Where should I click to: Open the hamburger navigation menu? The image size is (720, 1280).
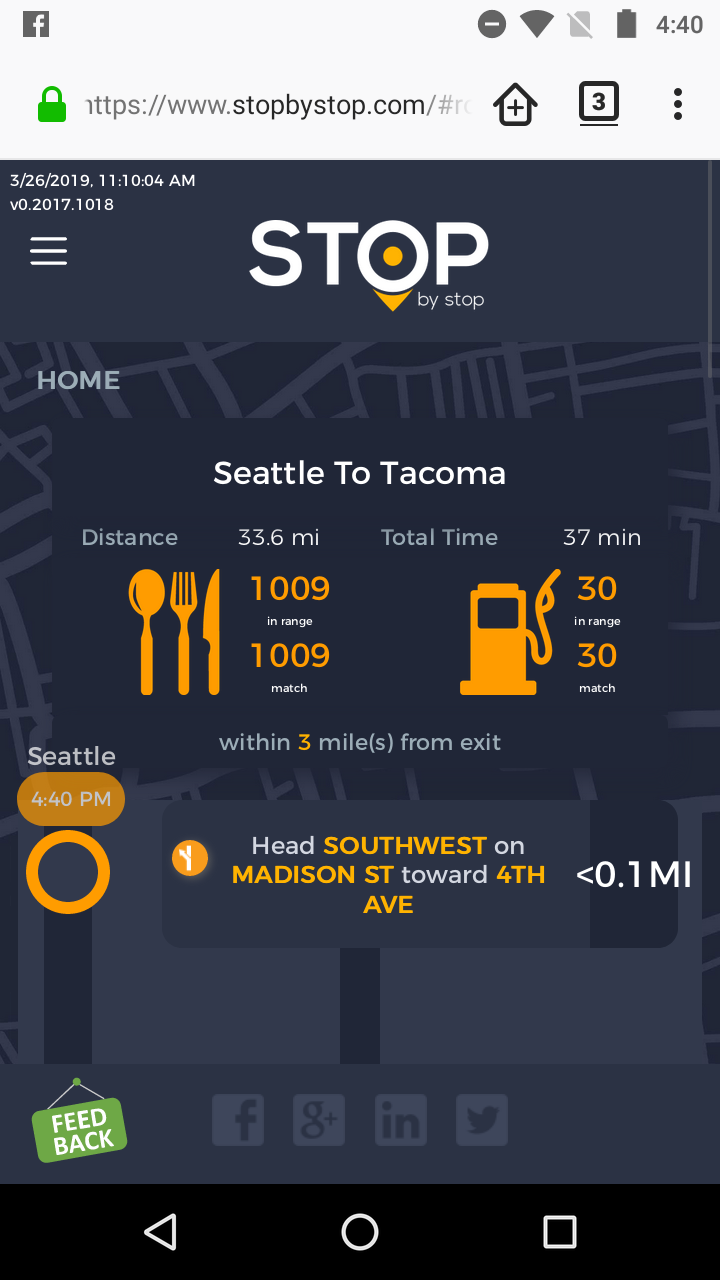coord(49,251)
